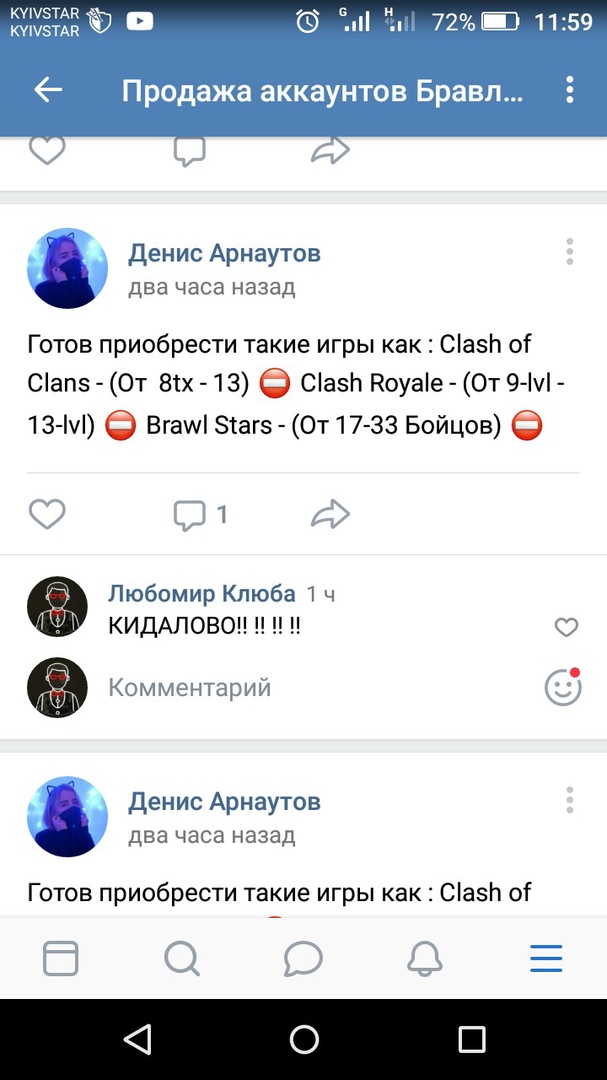The width and height of the screenshot is (607, 1080).
Task: Open comments on Денис Арнаутов's first post
Action: (190, 515)
